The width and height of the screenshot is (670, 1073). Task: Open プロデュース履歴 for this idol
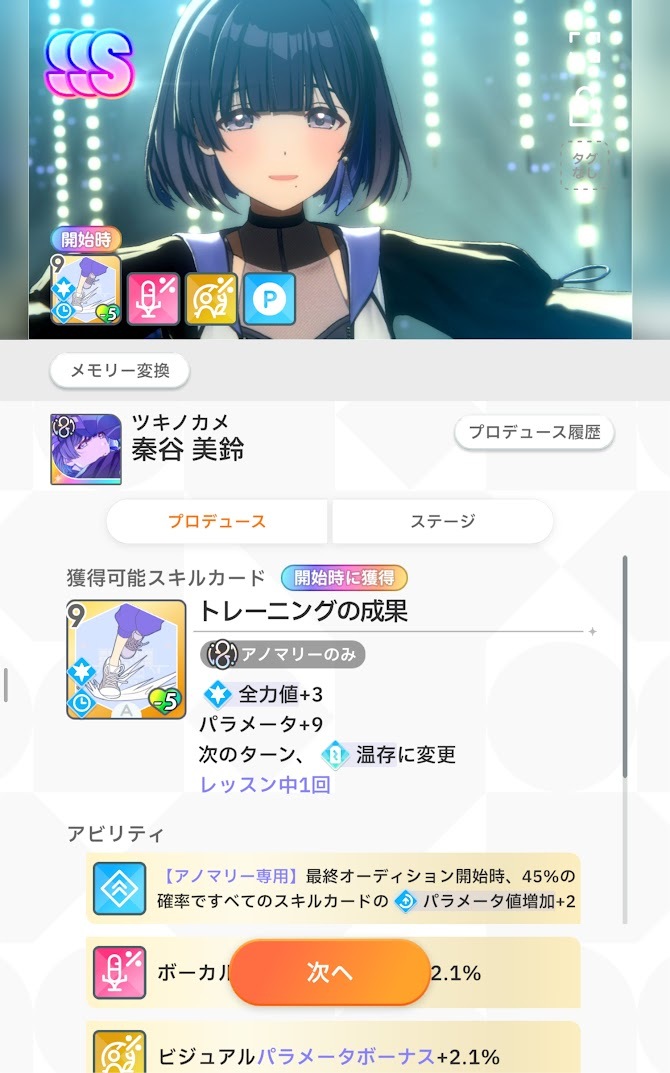pyautogui.click(x=534, y=433)
